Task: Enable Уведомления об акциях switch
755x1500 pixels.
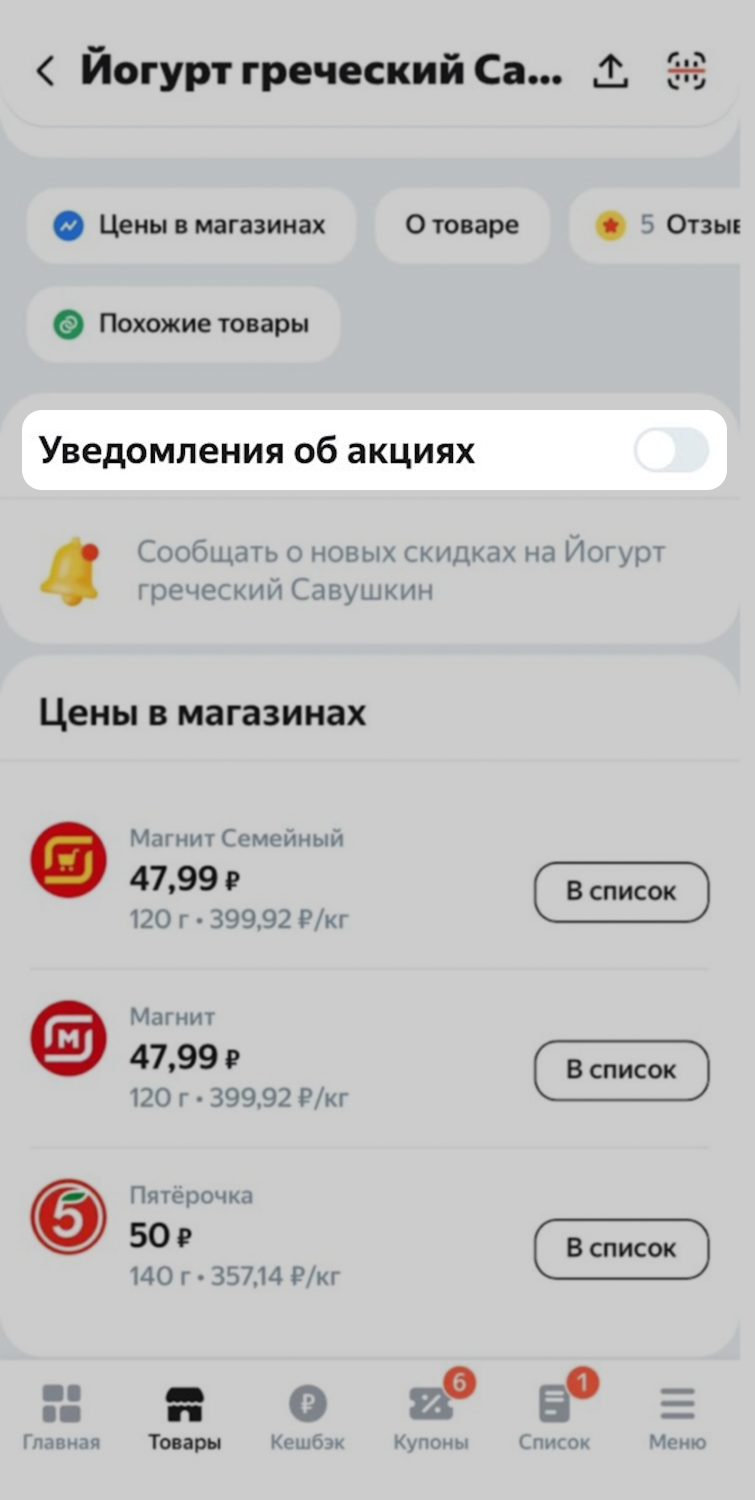Action: pyautogui.click(x=670, y=451)
